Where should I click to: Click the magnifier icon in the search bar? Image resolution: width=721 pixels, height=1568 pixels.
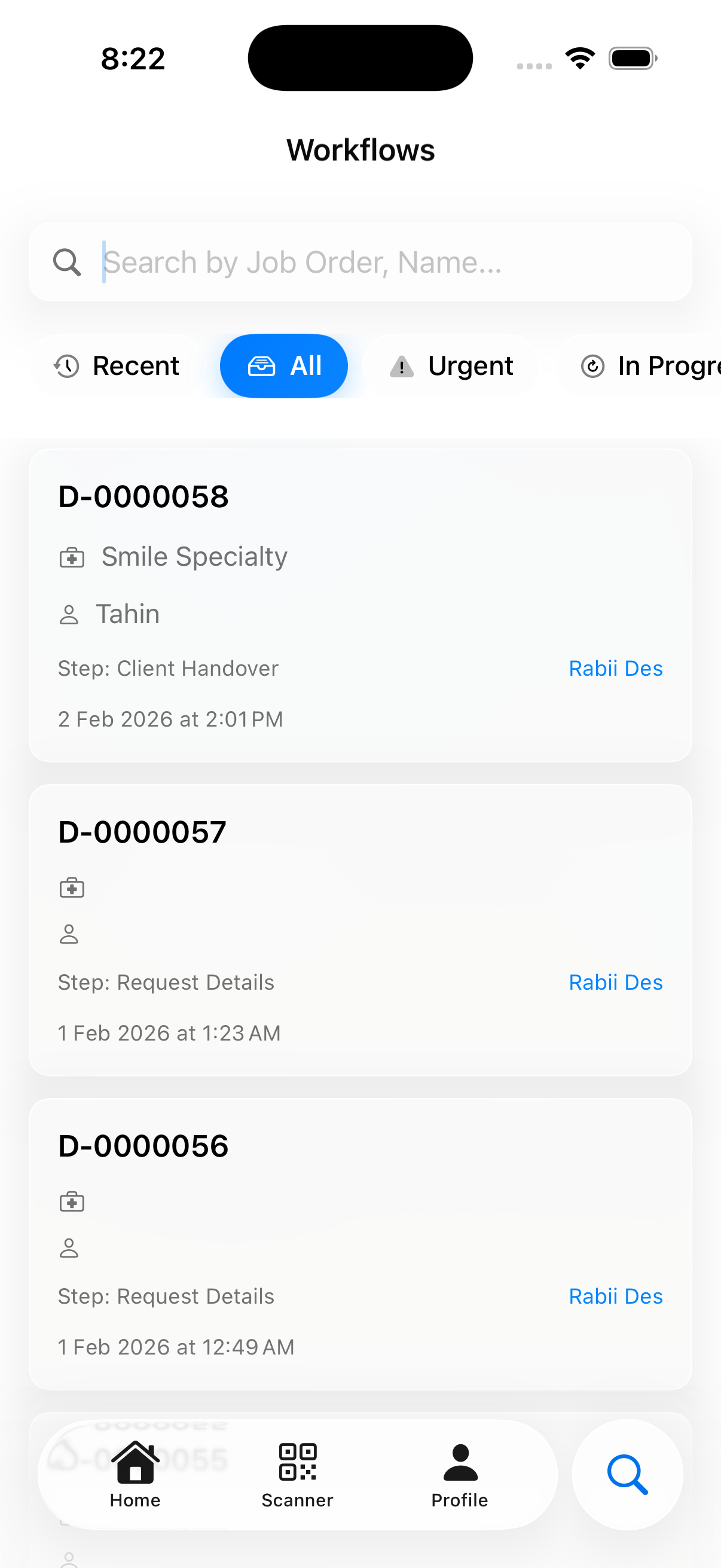[x=67, y=262]
